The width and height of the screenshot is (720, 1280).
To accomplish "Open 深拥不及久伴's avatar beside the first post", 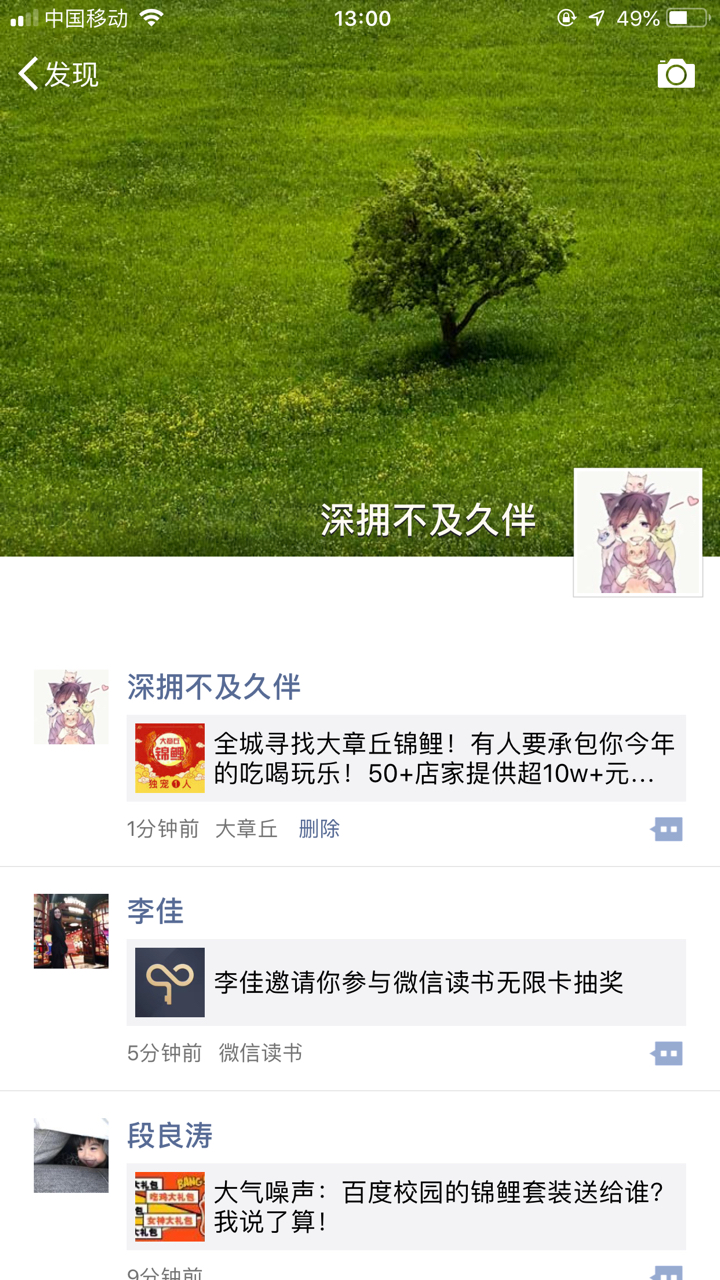I will 71,707.
